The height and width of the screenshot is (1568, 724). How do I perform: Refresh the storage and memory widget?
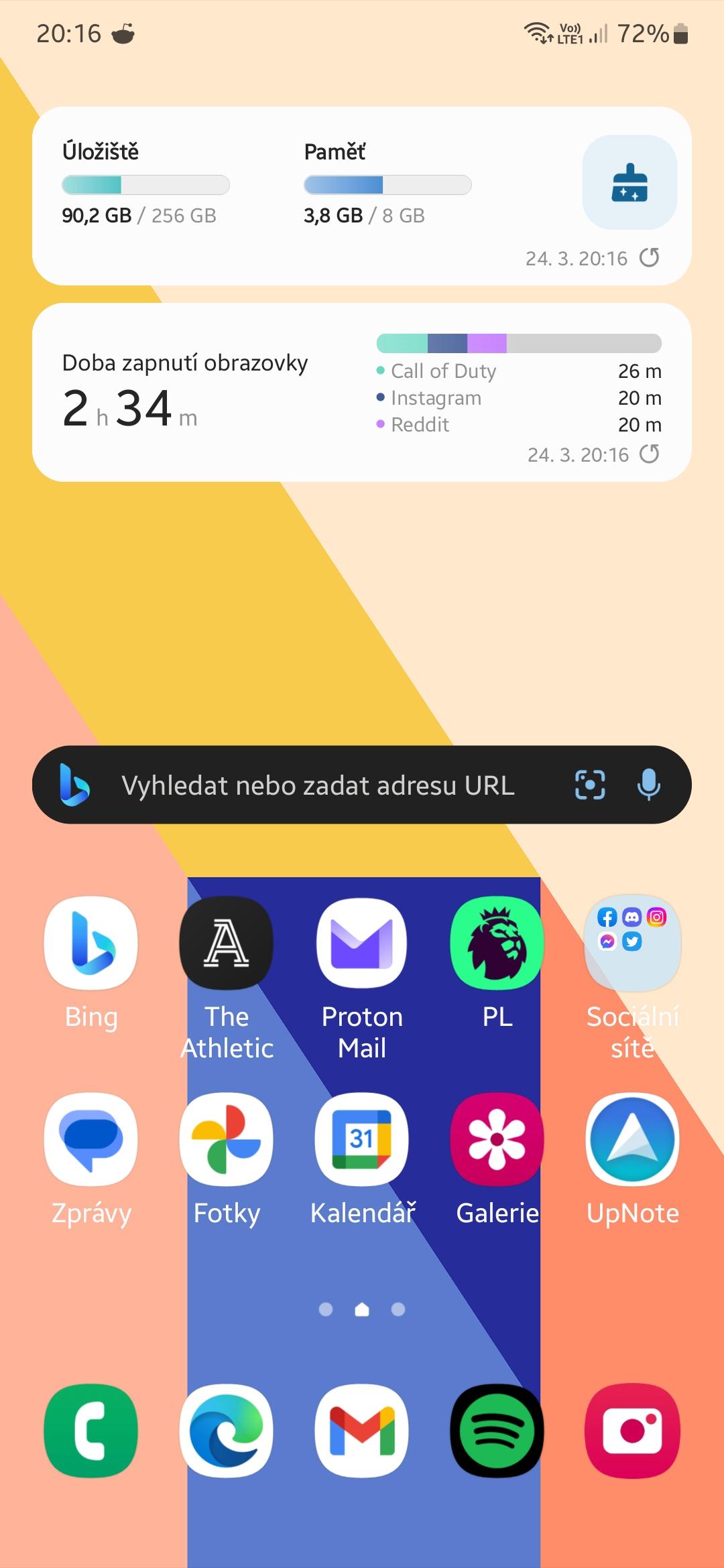pyautogui.click(x=649, y=257)
